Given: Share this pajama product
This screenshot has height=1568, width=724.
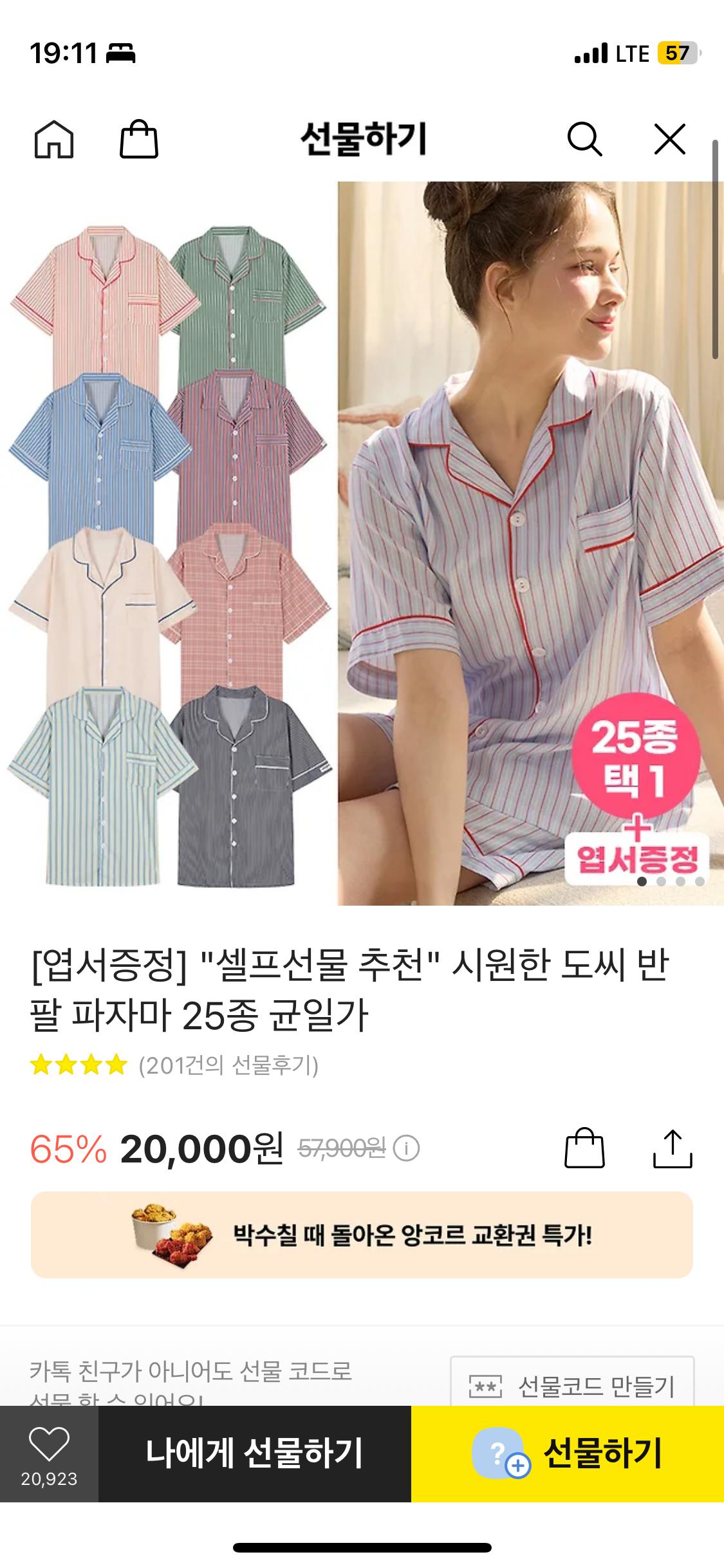Looking at the screenshot, I should pyautogui.click(x=672, y=1148).
